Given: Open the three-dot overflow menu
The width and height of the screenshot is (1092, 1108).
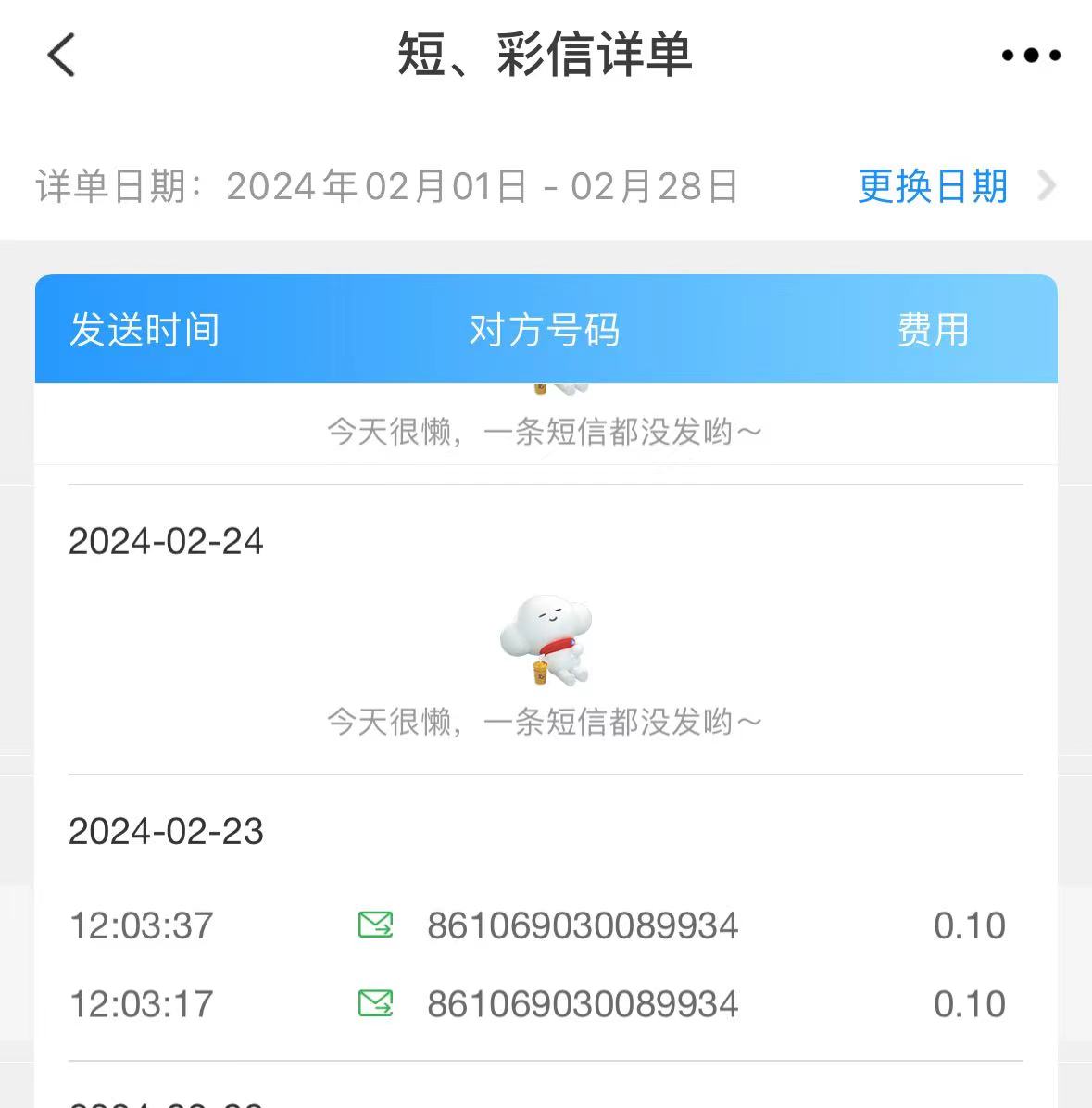Looking at the screenshot, I should (x=1031, y=56).
